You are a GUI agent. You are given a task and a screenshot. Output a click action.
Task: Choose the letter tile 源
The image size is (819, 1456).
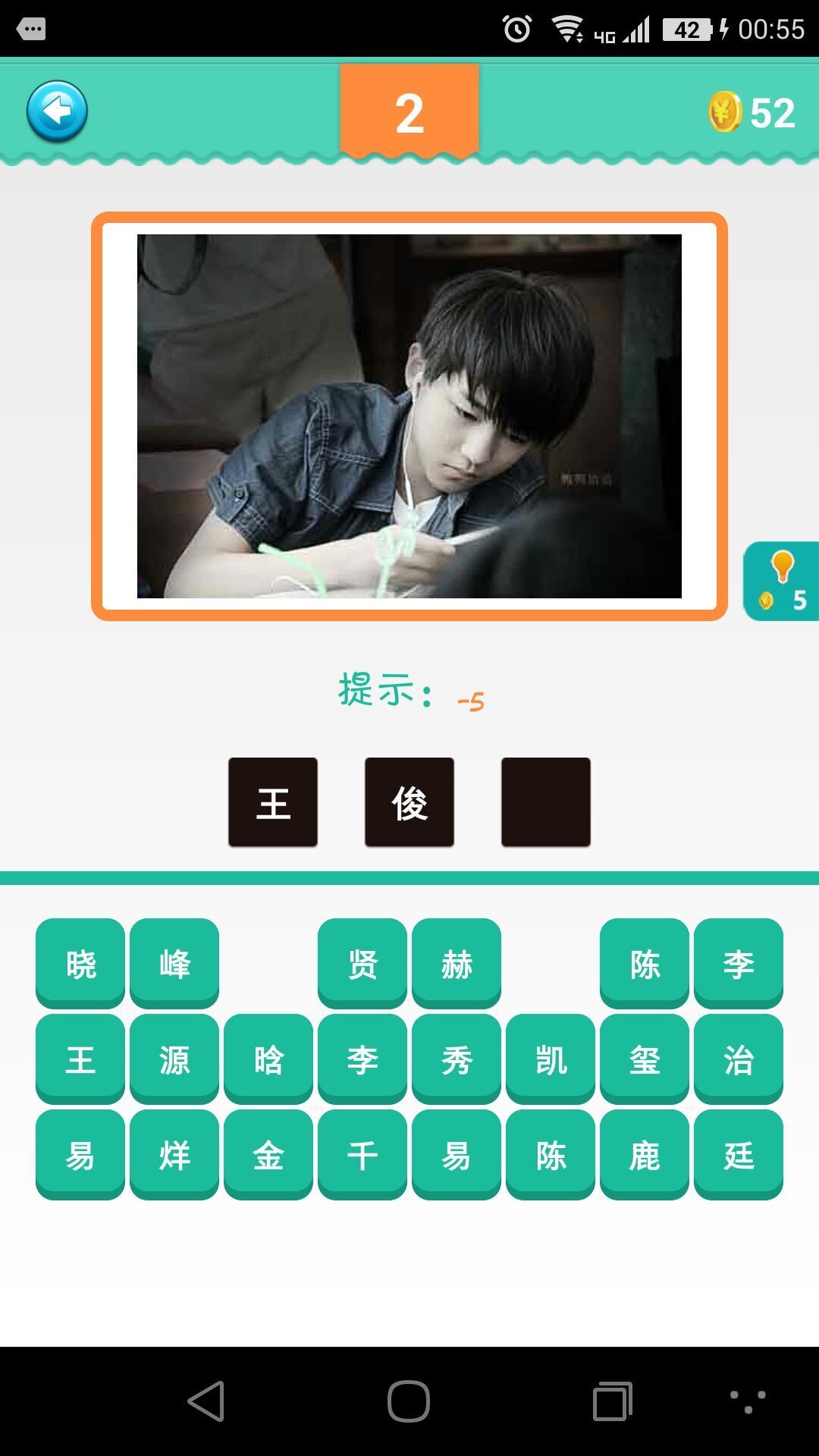point(174,1059)
